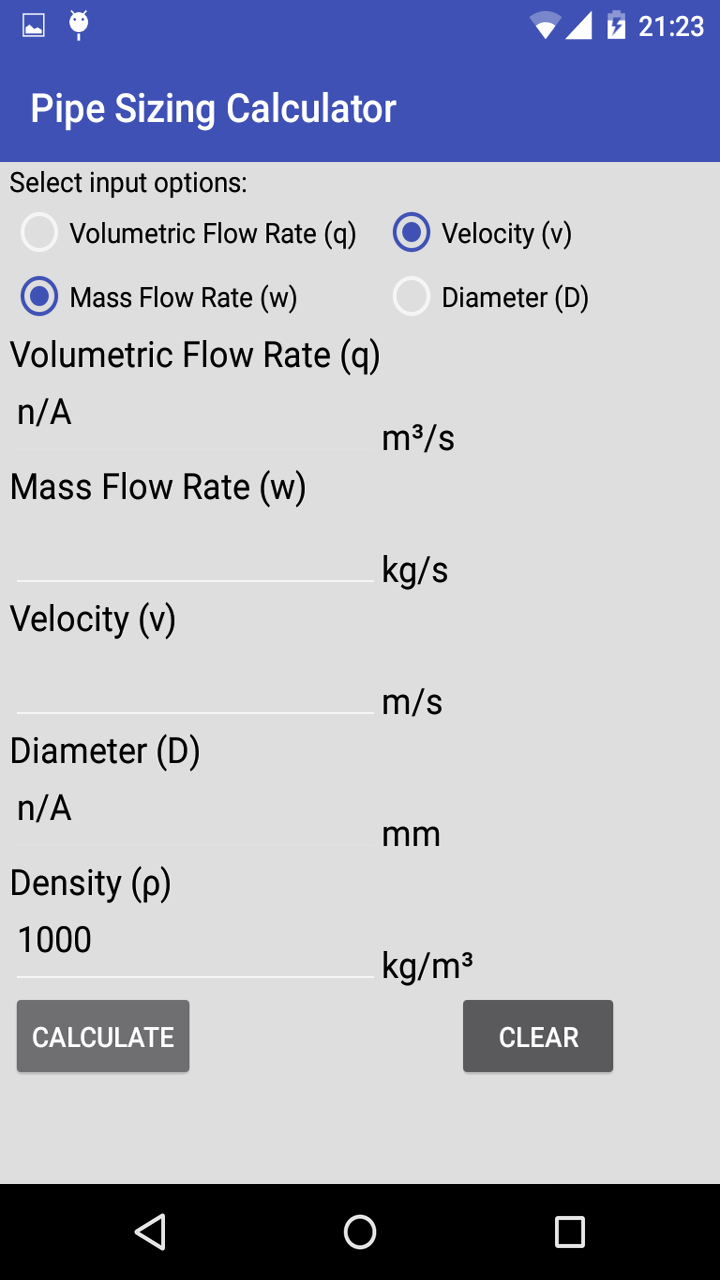Tap the clock in the status bar

click(x=672, y=25)
